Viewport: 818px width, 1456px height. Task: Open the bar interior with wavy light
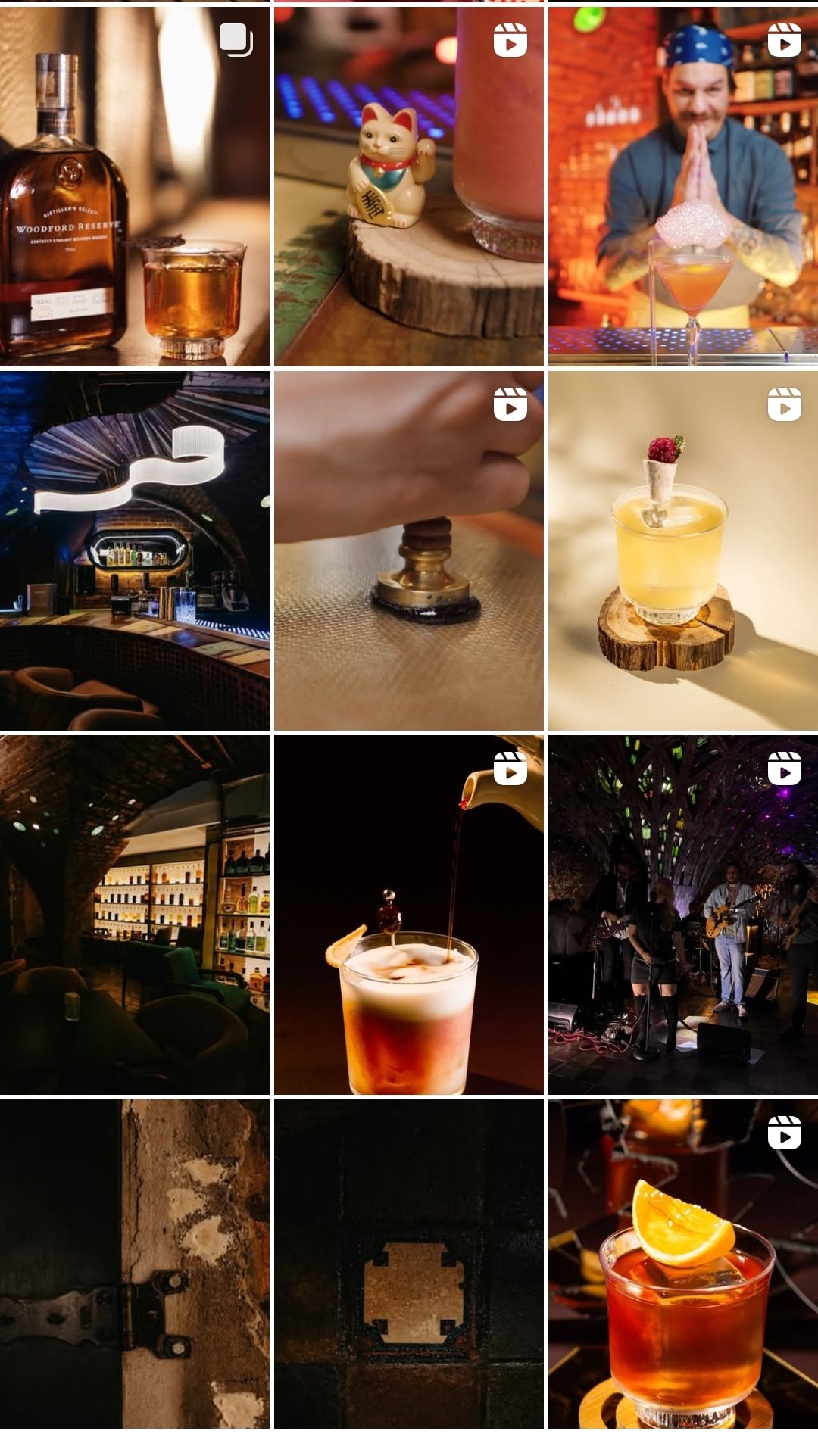pyautogui.click(x=134, y=550)
